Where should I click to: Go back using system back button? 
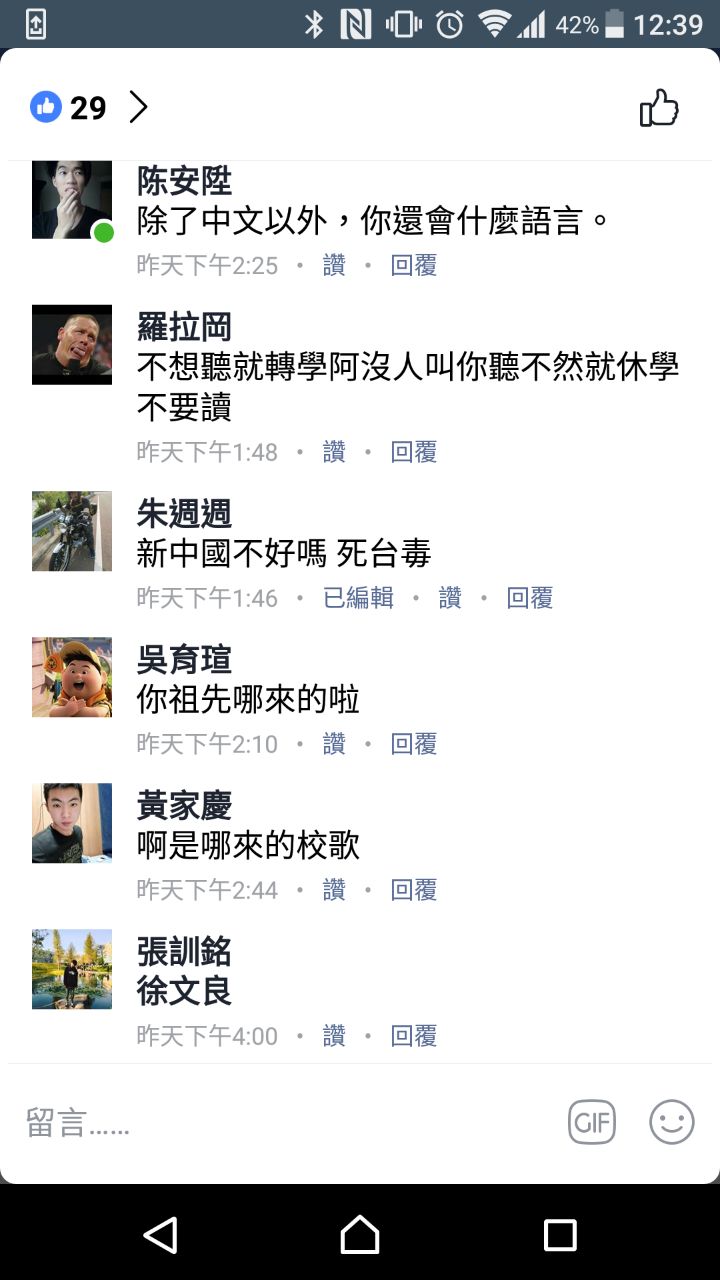(160, 1235)
